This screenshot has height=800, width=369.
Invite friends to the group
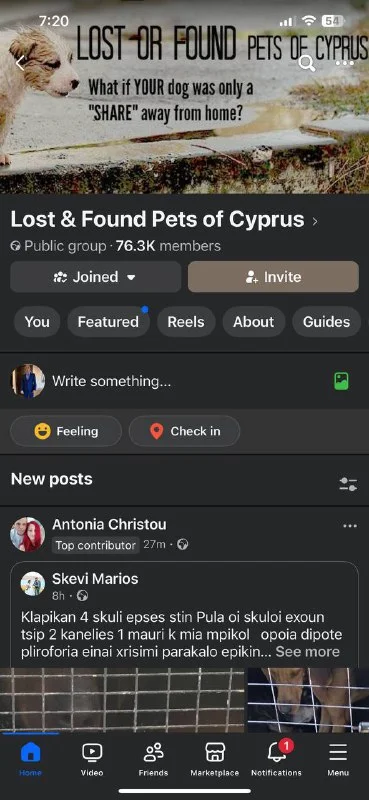(274, 277)
